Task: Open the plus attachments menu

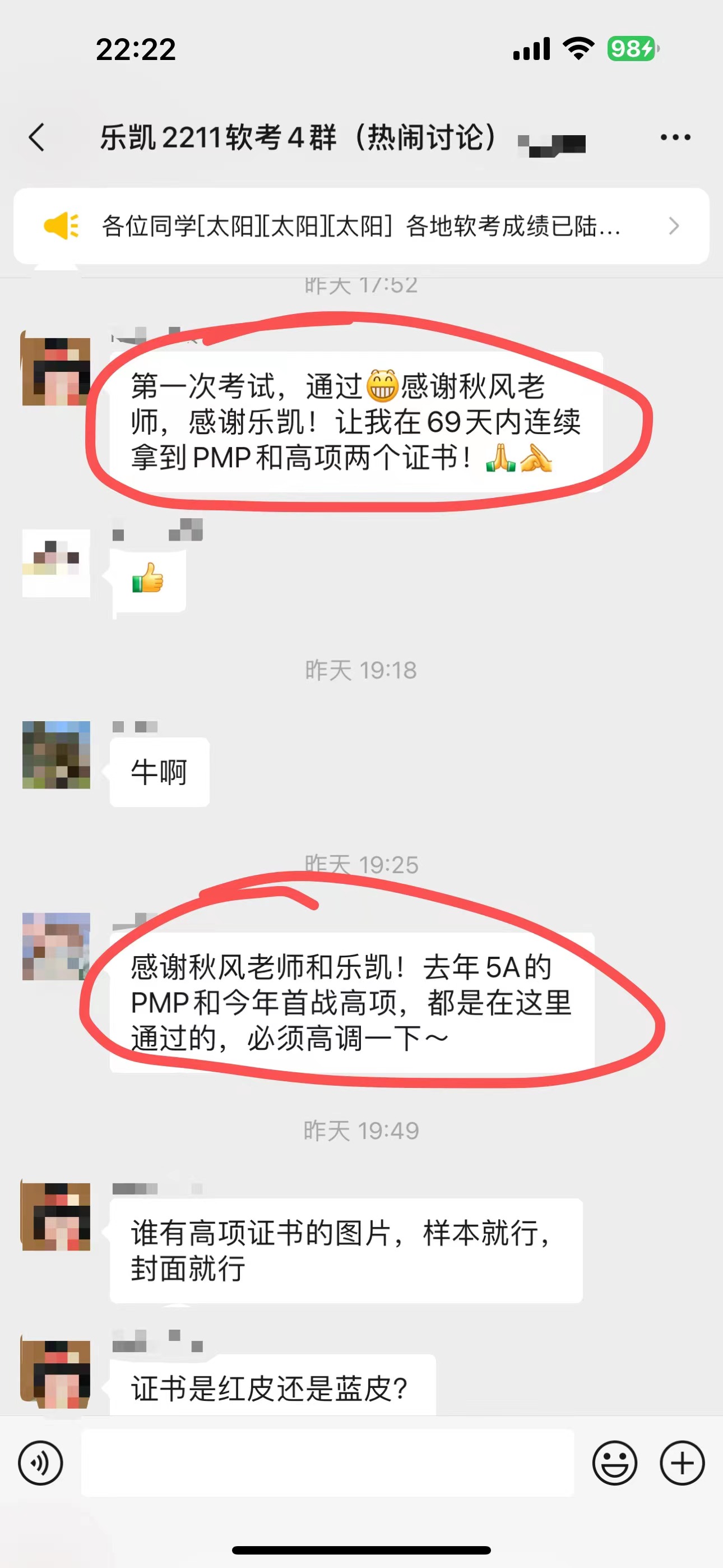Action: click(x=682, y=1463)
